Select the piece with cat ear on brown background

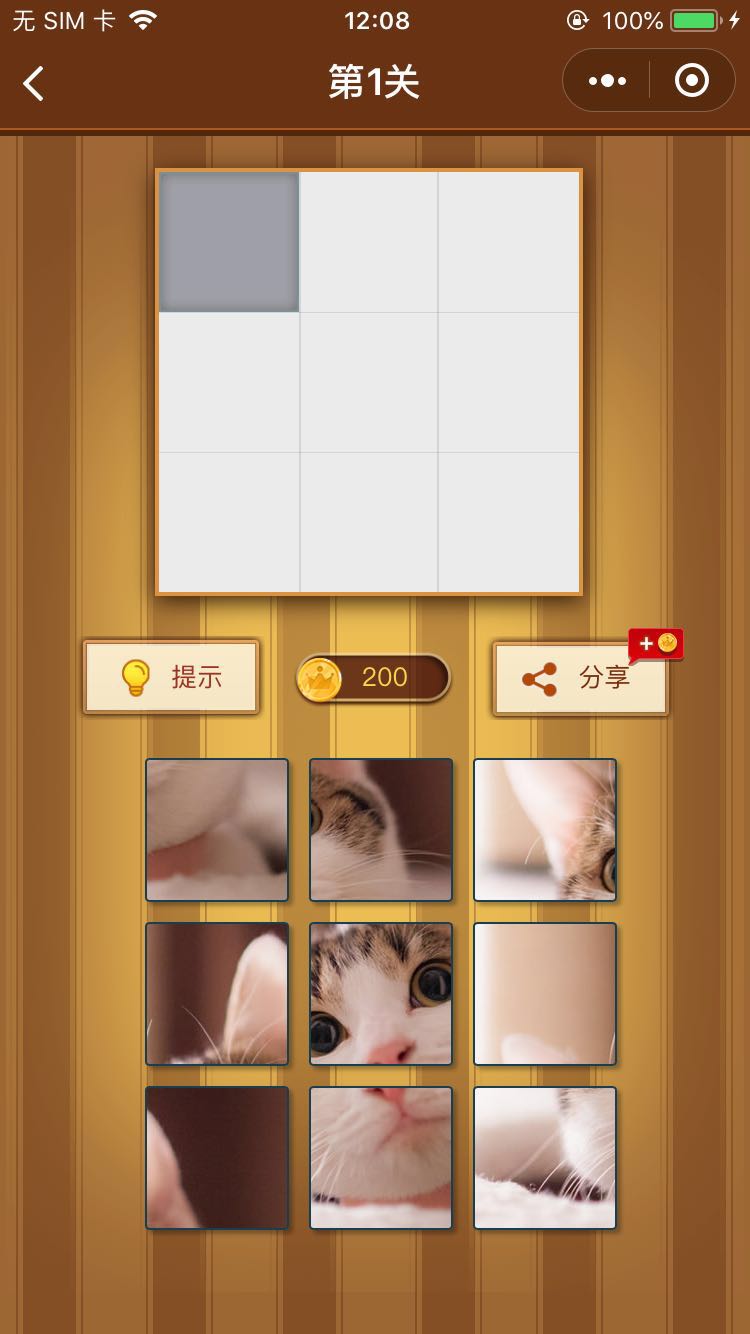click(x=217, y=994)
